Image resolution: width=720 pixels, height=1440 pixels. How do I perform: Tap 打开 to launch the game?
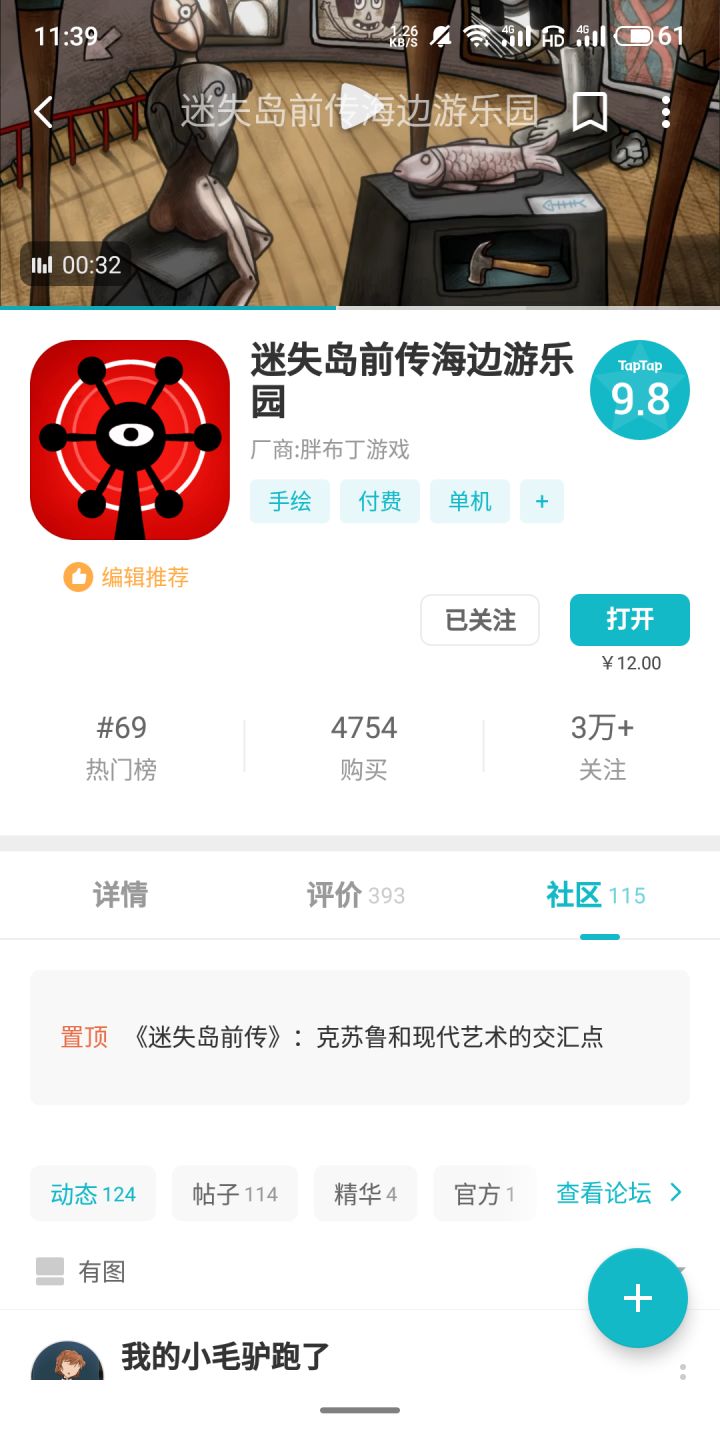629,619
